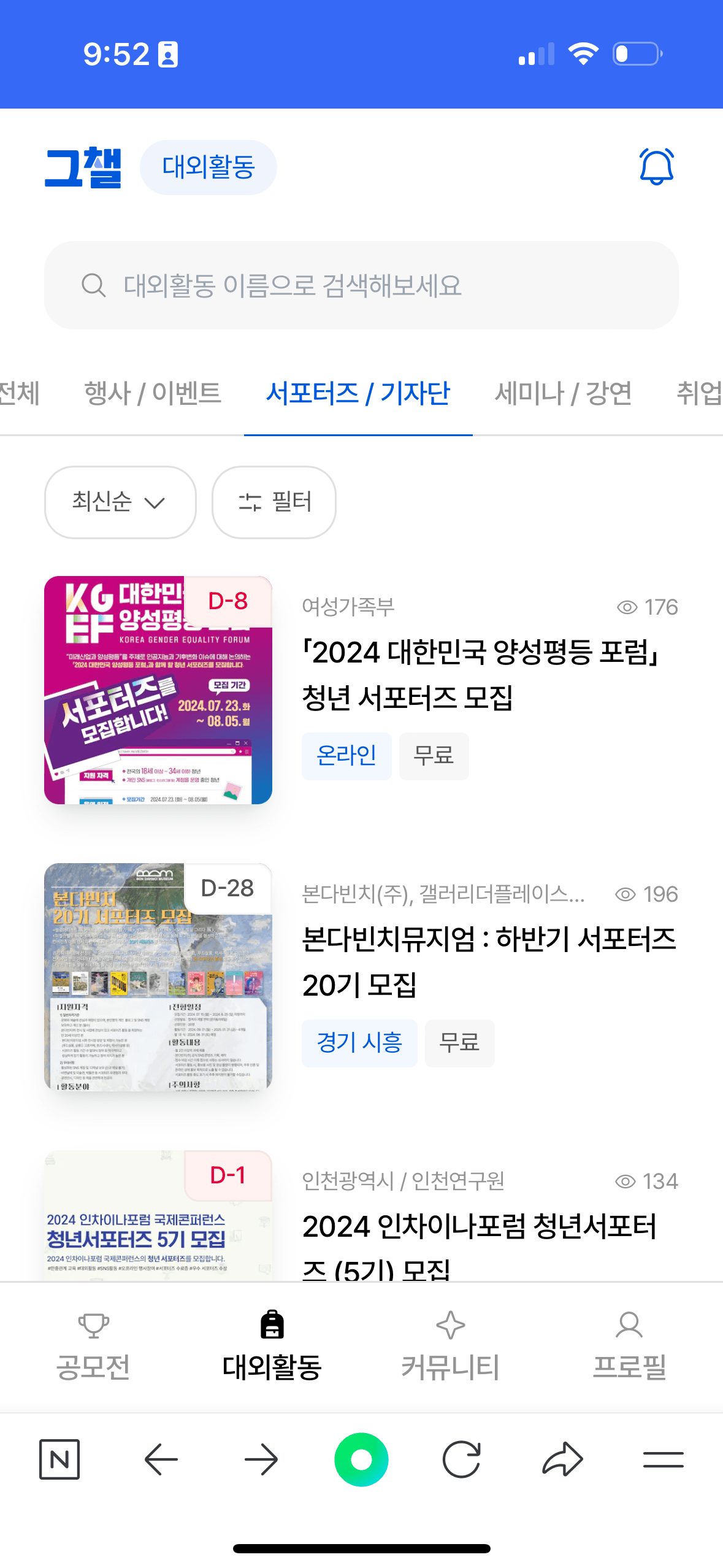Open the browser hamburger menu
This screenshot has height=1568, width=723.
[663, 1459]
